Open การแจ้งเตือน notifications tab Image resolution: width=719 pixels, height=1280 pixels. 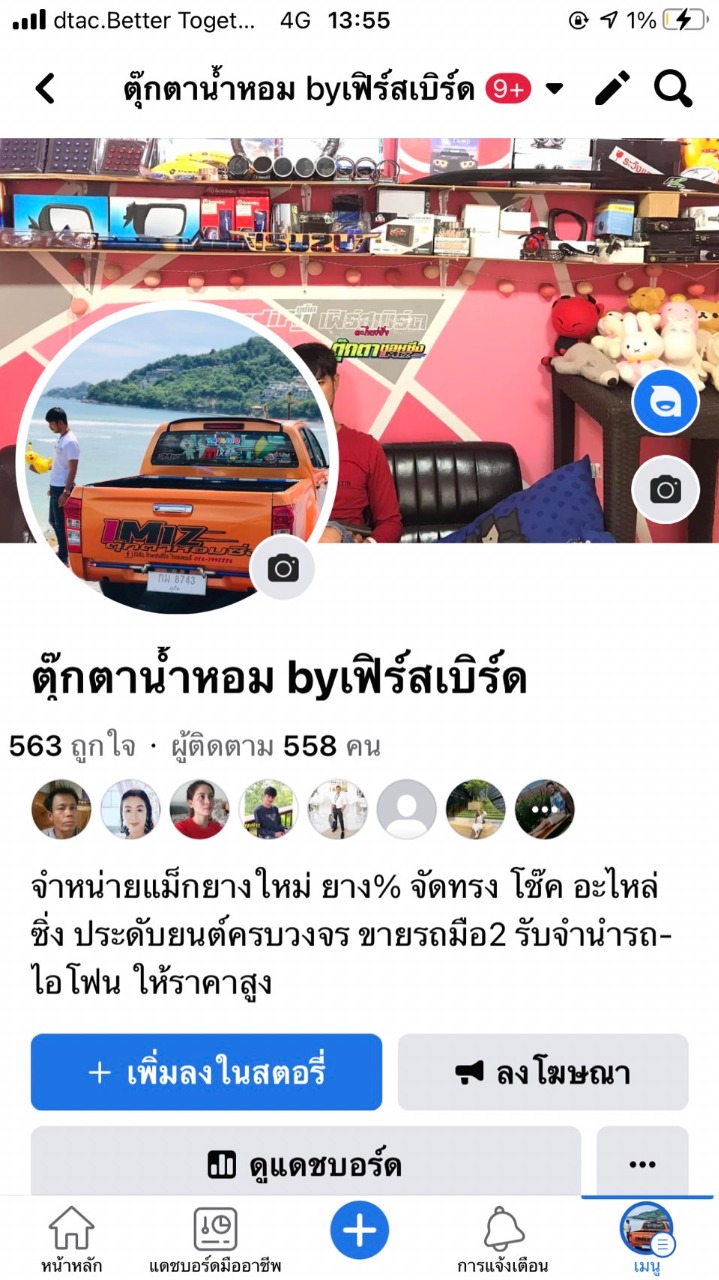click(x=504, y=1238)
